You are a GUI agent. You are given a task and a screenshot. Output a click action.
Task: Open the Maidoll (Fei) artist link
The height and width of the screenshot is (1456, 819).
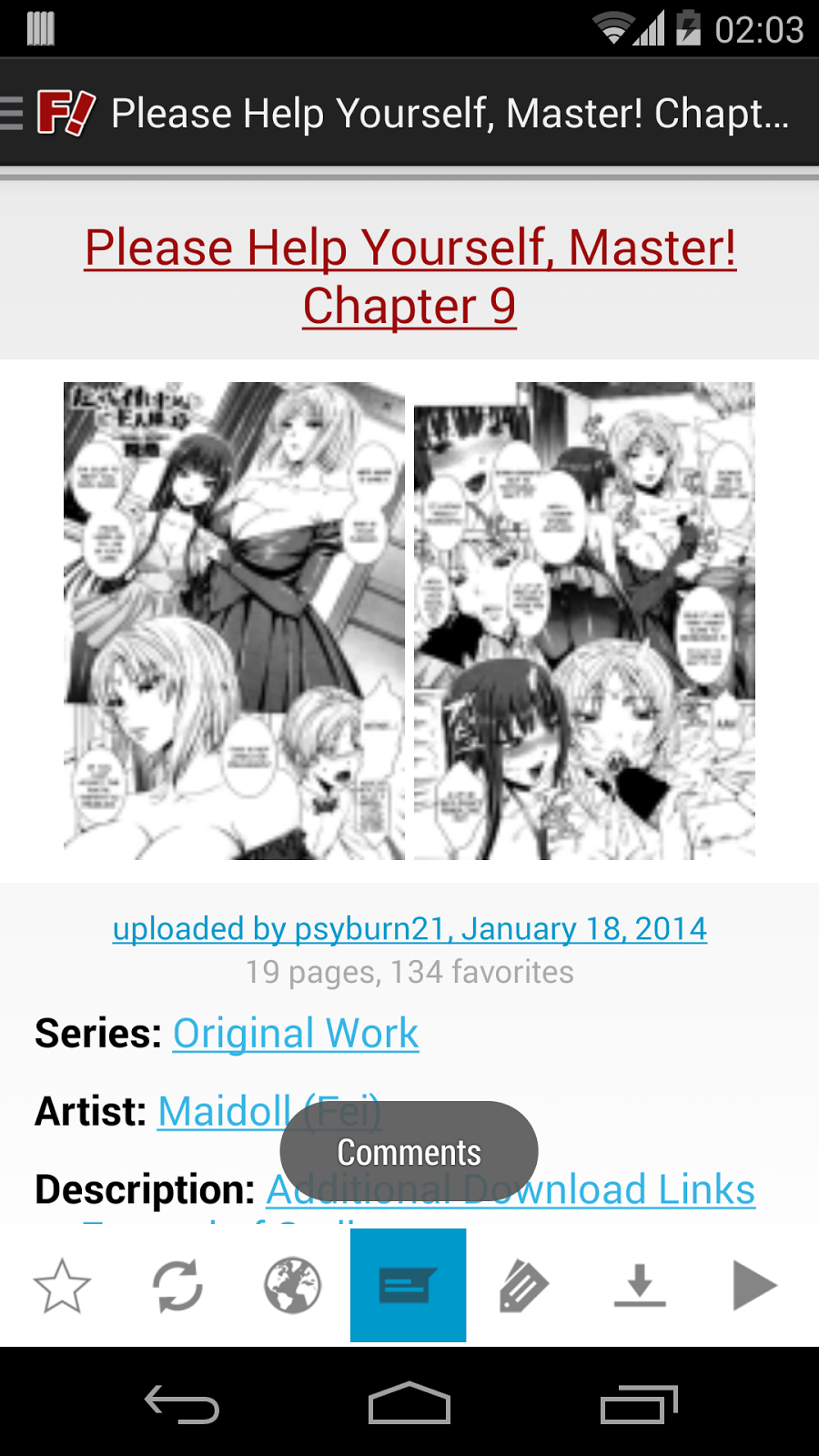(x=269, y=1111)
